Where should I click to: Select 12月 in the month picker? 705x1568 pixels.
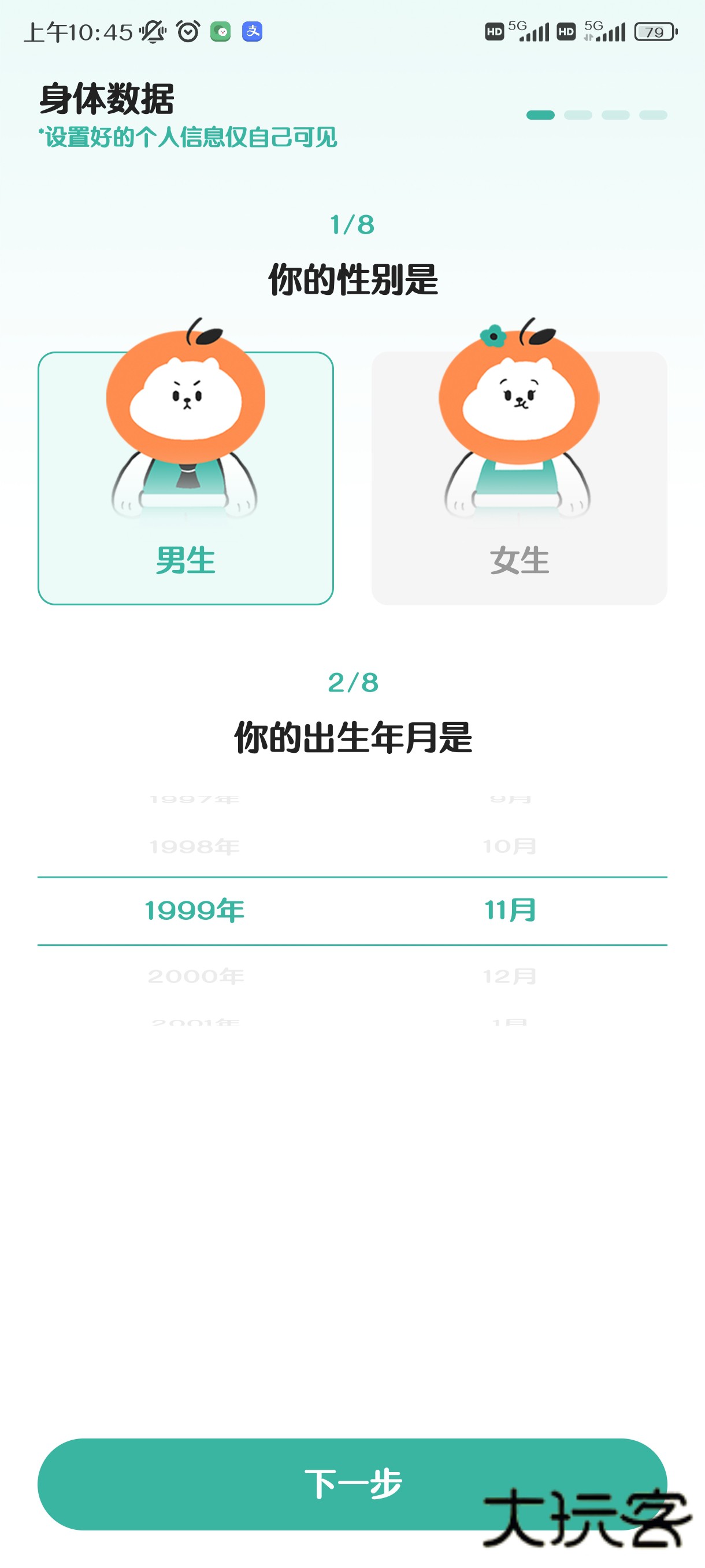click(511, 977)
